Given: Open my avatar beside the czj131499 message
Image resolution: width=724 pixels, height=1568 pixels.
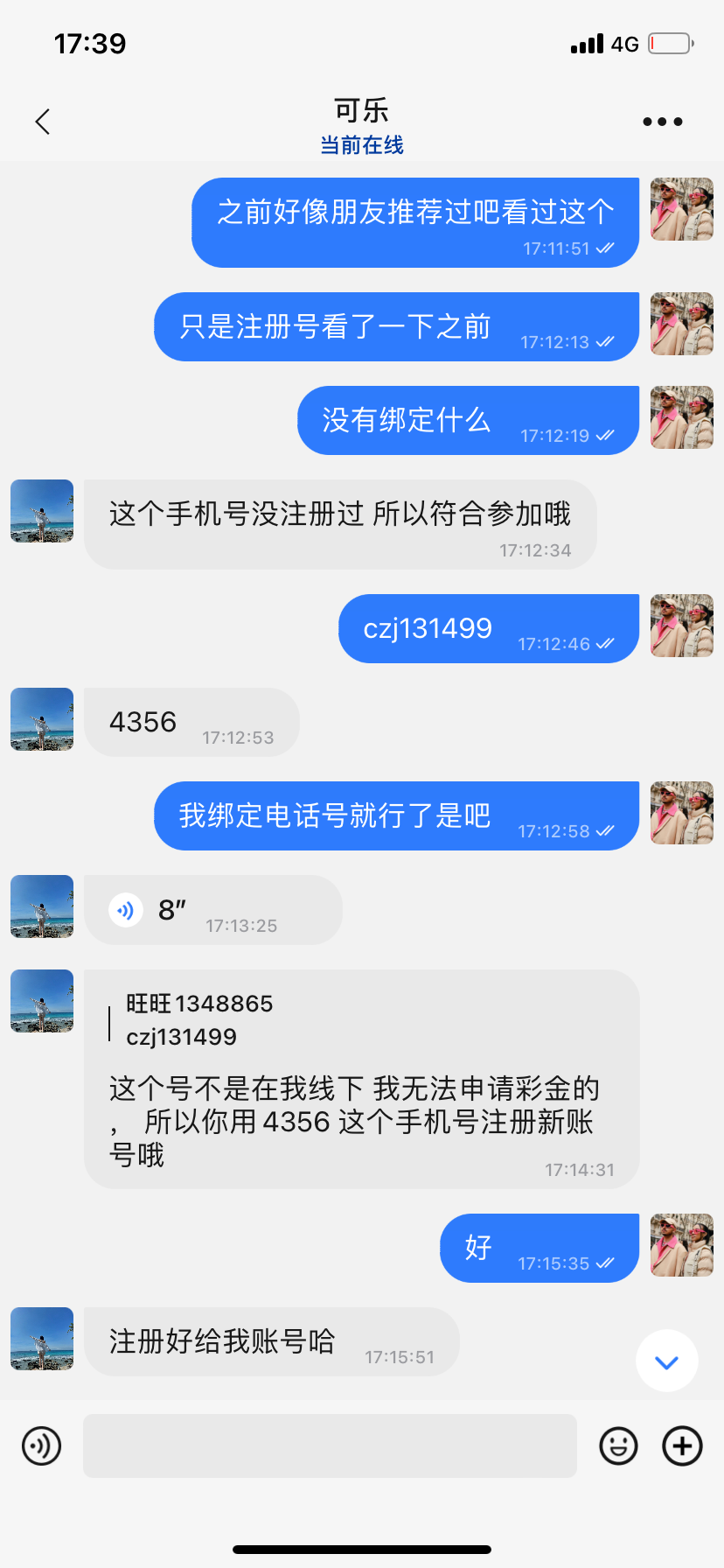Looking at the screenshot, I should coord(681,626).
